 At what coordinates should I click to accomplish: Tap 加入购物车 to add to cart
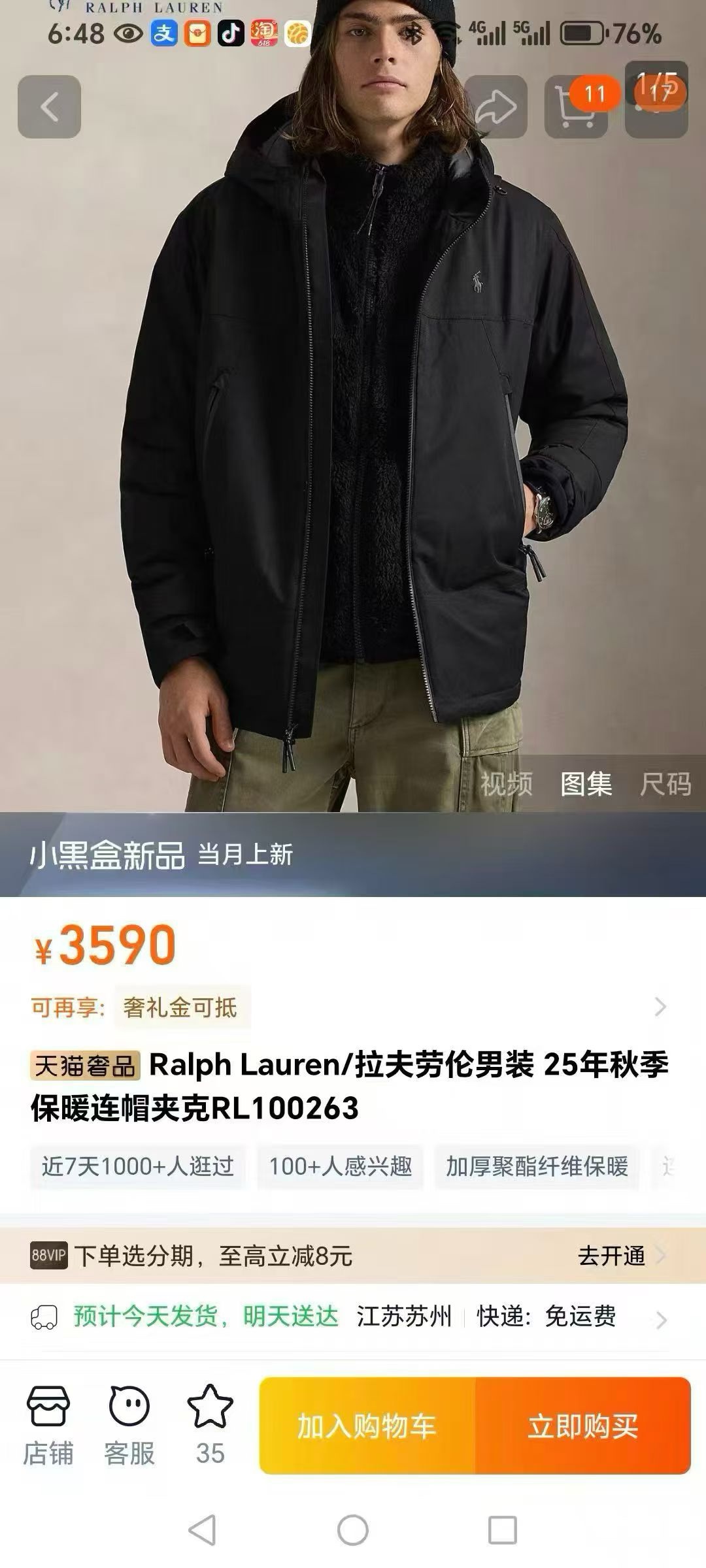pos(367,1426)
